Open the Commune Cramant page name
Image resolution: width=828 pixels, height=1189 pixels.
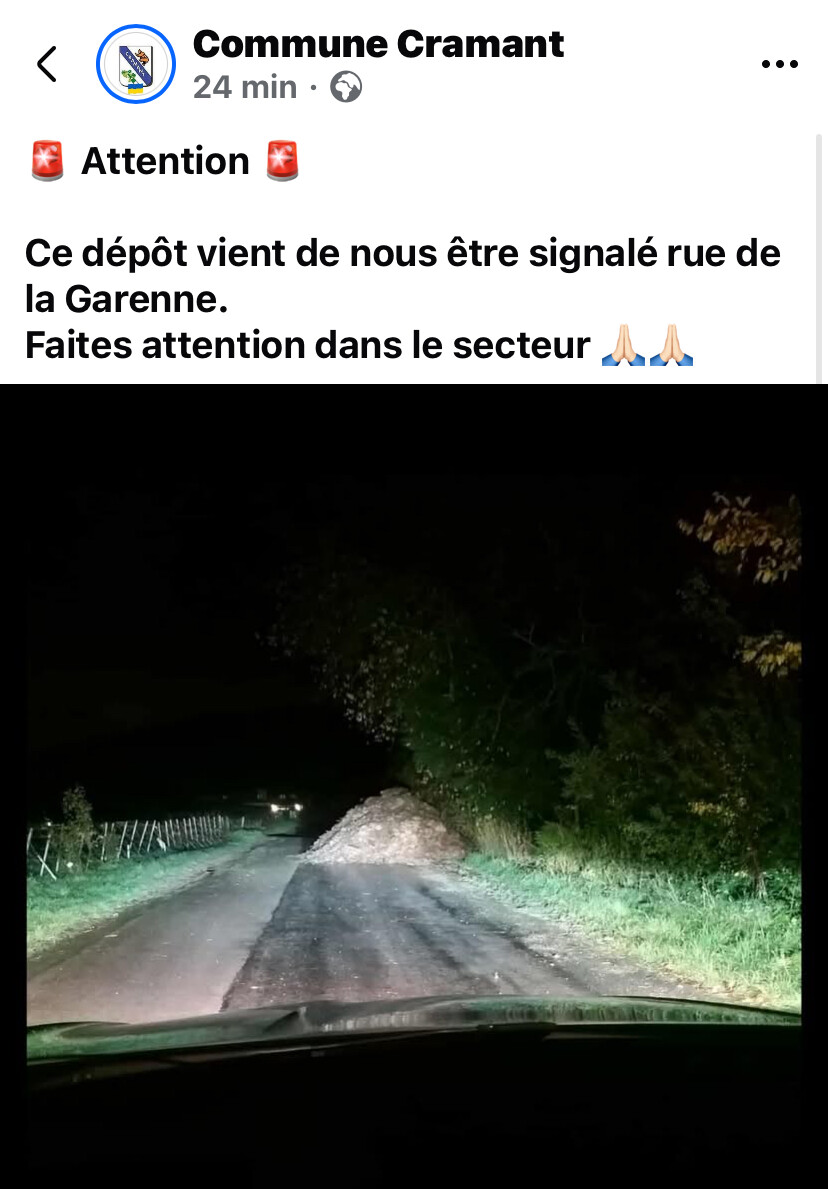378,44
